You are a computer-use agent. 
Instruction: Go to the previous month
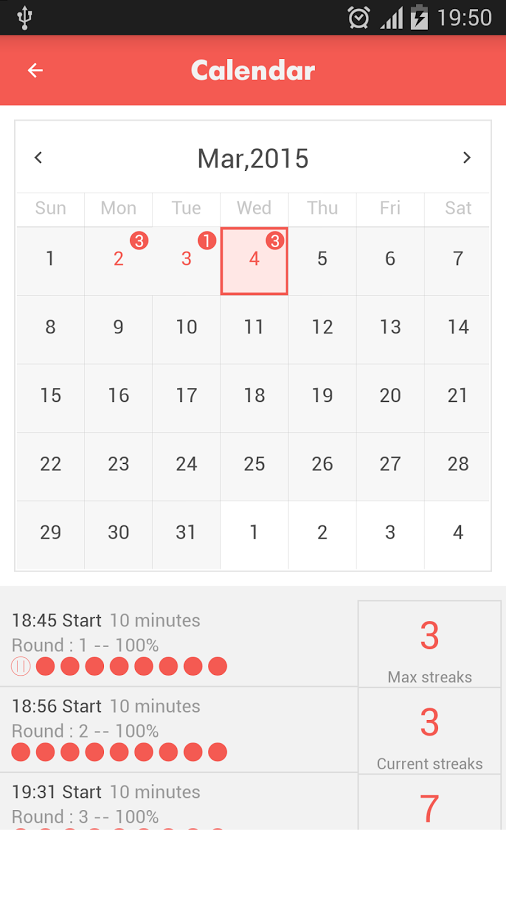38,157
